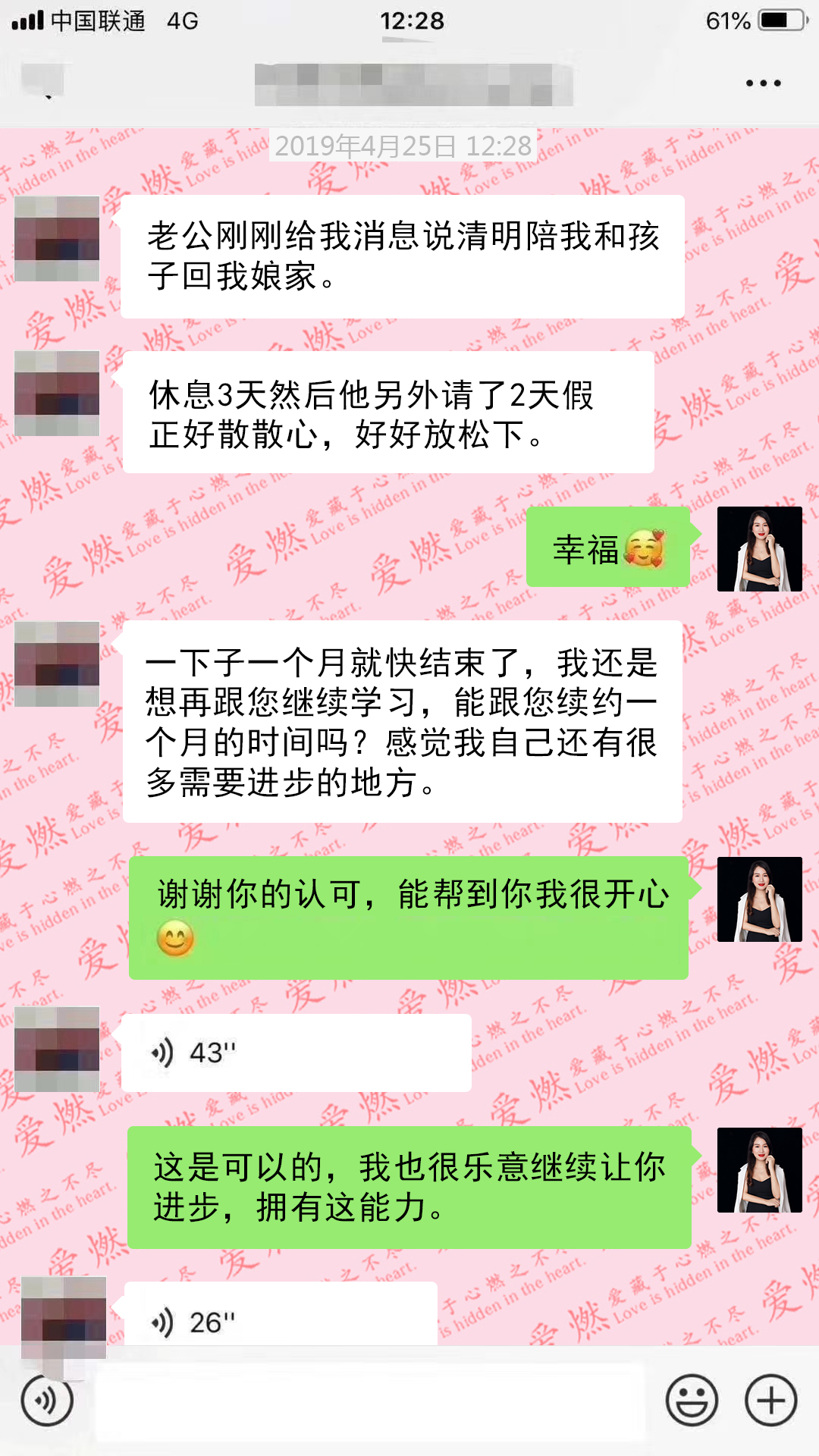Go back to the chat list
The width and height of the screenshot is (819, 1456).
(43, 83)
